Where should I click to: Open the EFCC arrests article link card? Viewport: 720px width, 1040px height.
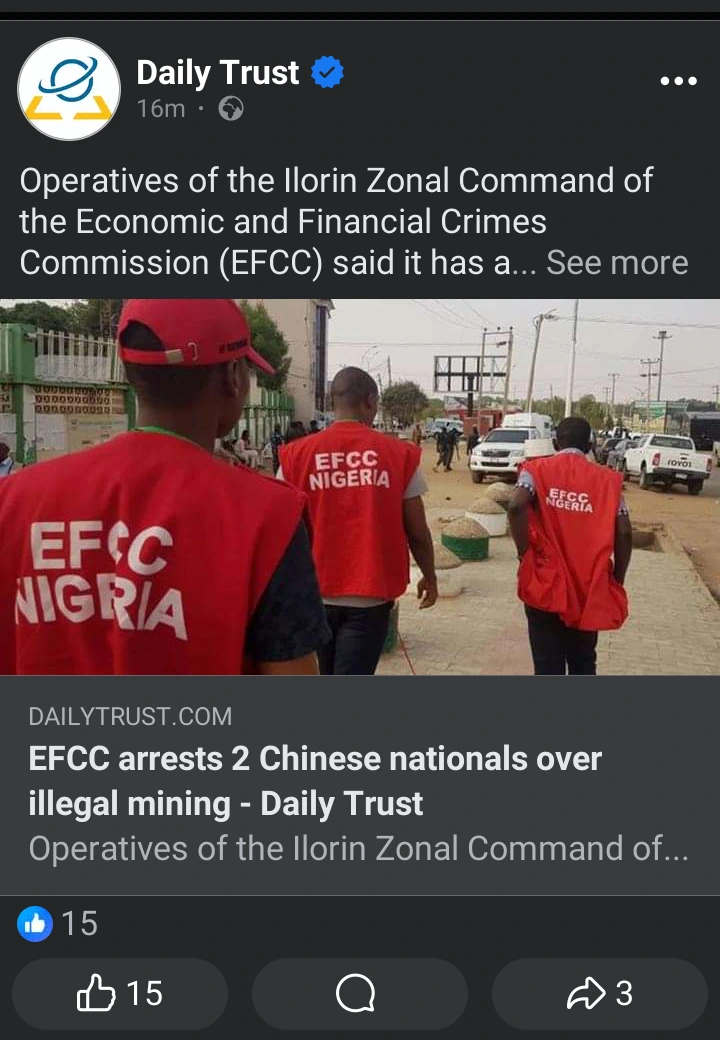(x=360, y=785)
